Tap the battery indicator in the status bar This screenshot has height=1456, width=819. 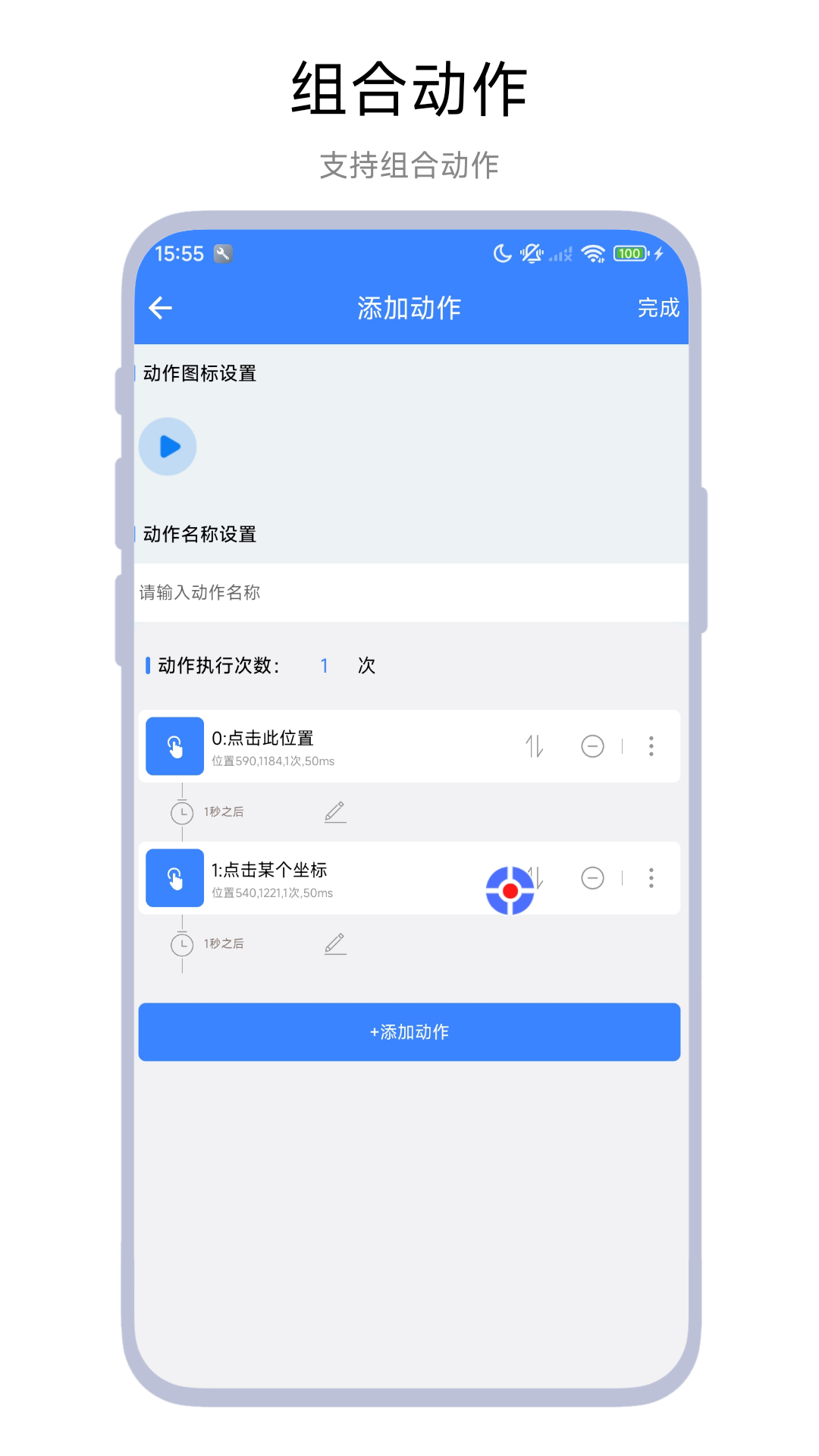[x=630, y=253]
